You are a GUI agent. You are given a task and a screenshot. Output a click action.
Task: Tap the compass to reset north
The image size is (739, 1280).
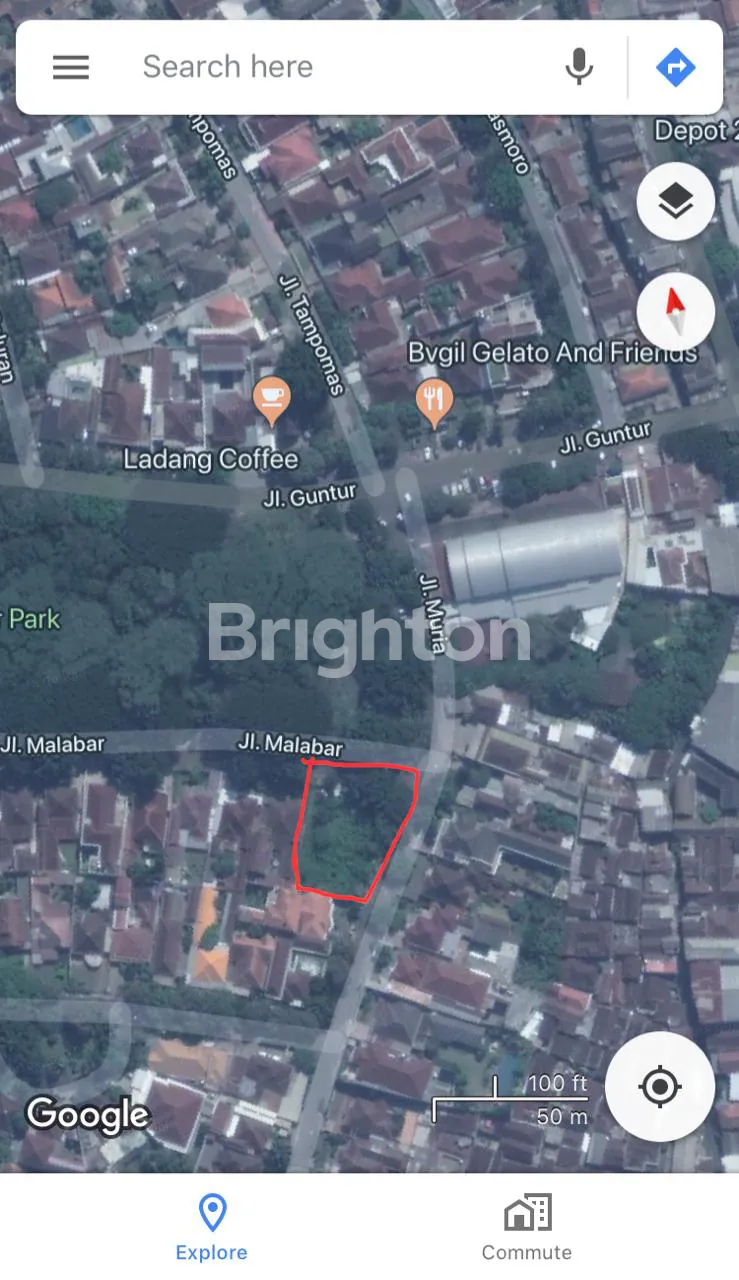(x=675, y=311)
